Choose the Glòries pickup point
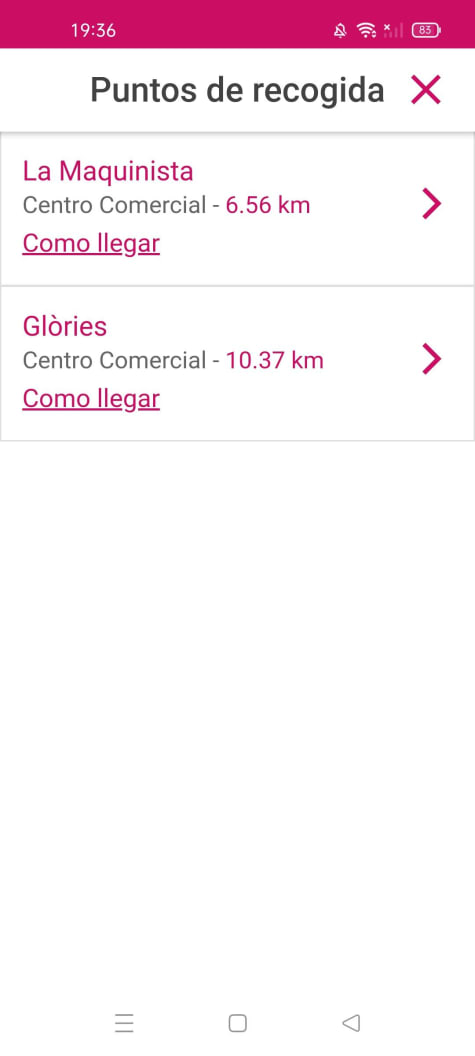This screenshot has height=1056, width=475. (237, 364)
